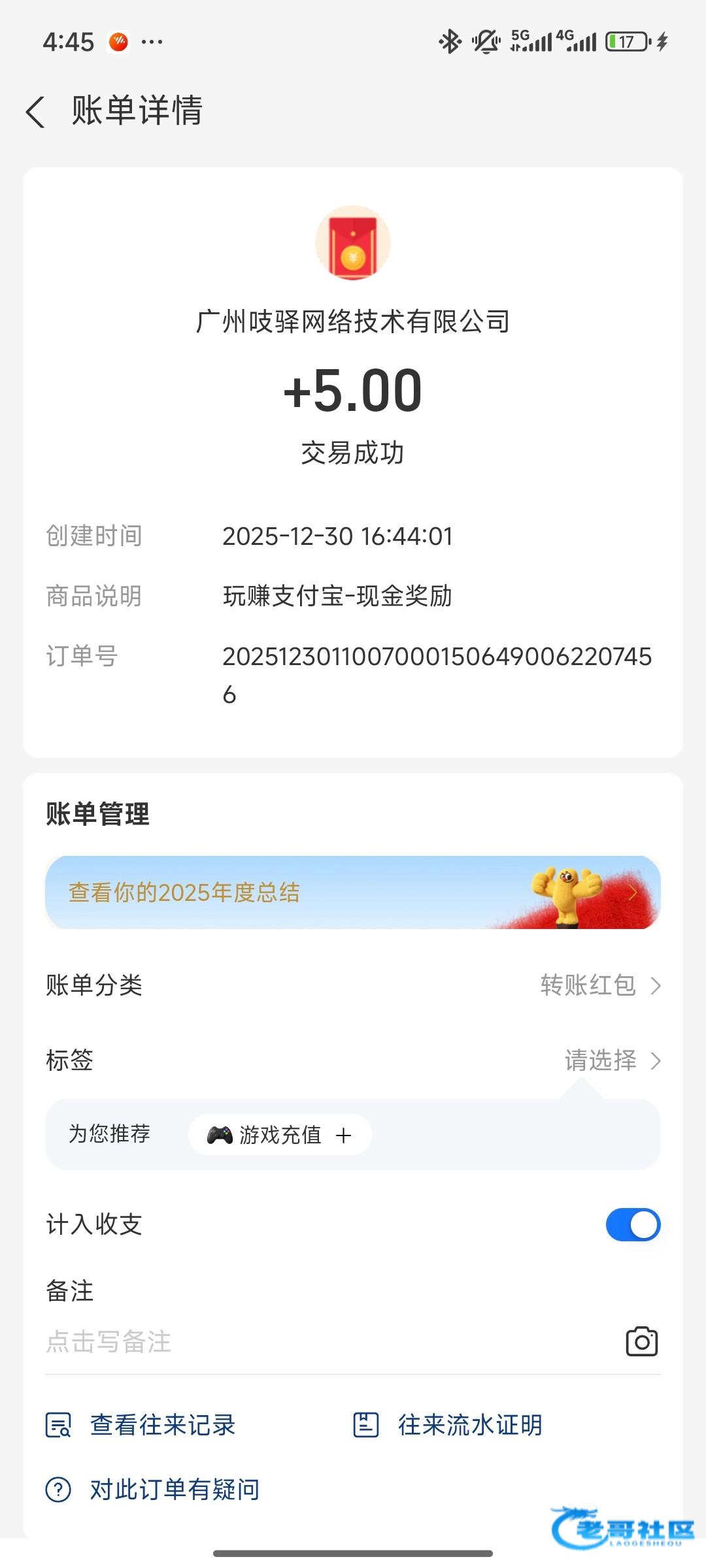Turn off 计入收支 switch
The width and height of the screenshot is (706, 1568).
coord(633,1224)
